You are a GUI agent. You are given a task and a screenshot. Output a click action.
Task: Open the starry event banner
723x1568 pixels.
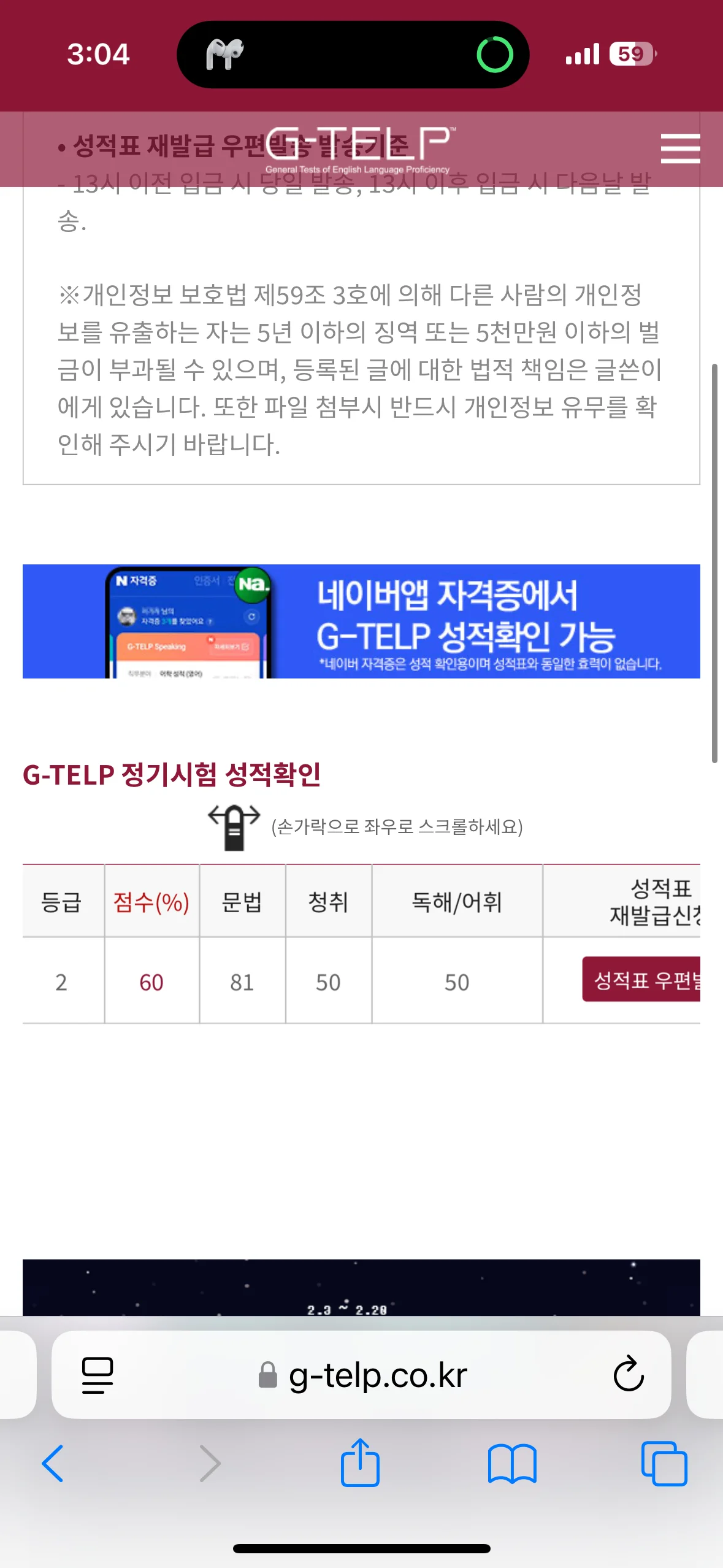pos(361,1287)
